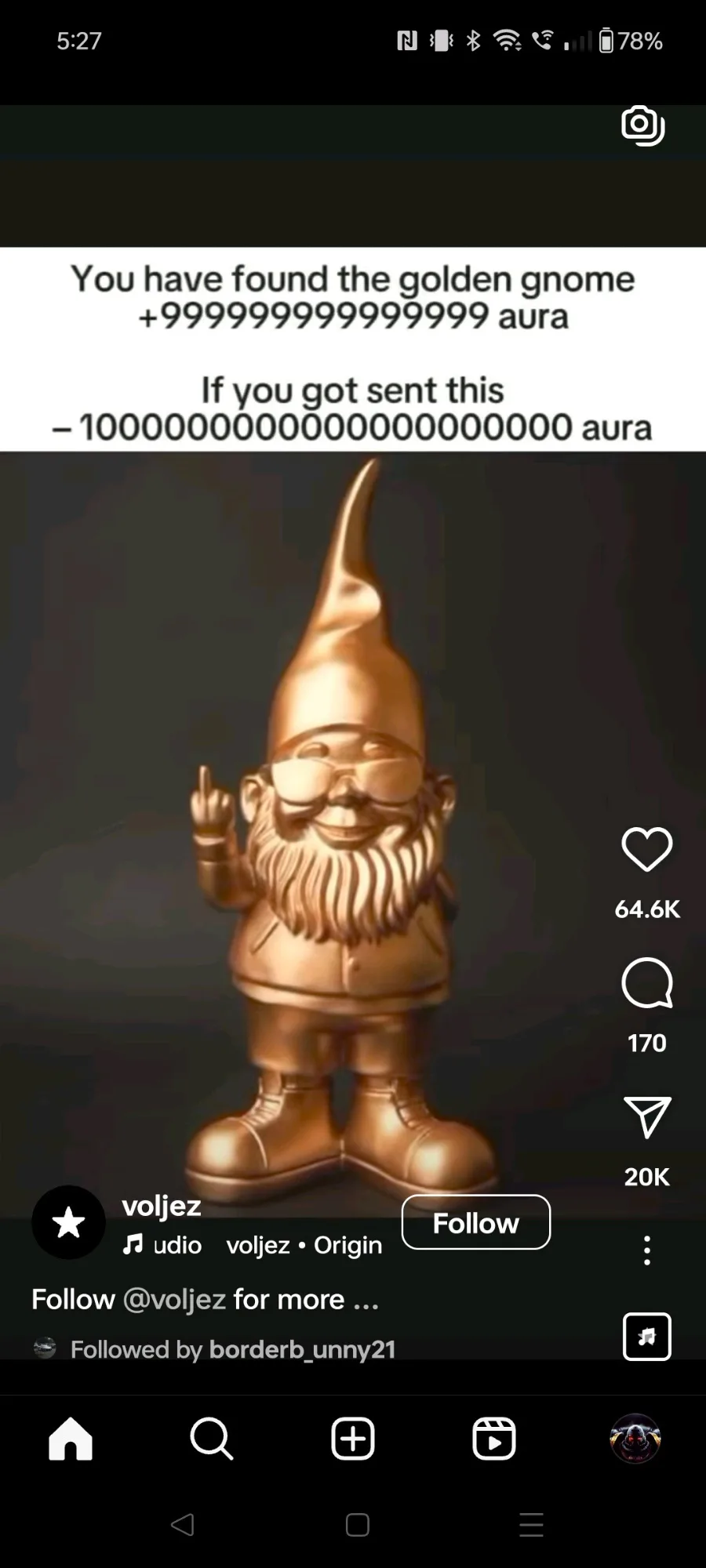Open the system recent apps button
This screenshot has width=706, height=1568.
point(531,1524)
